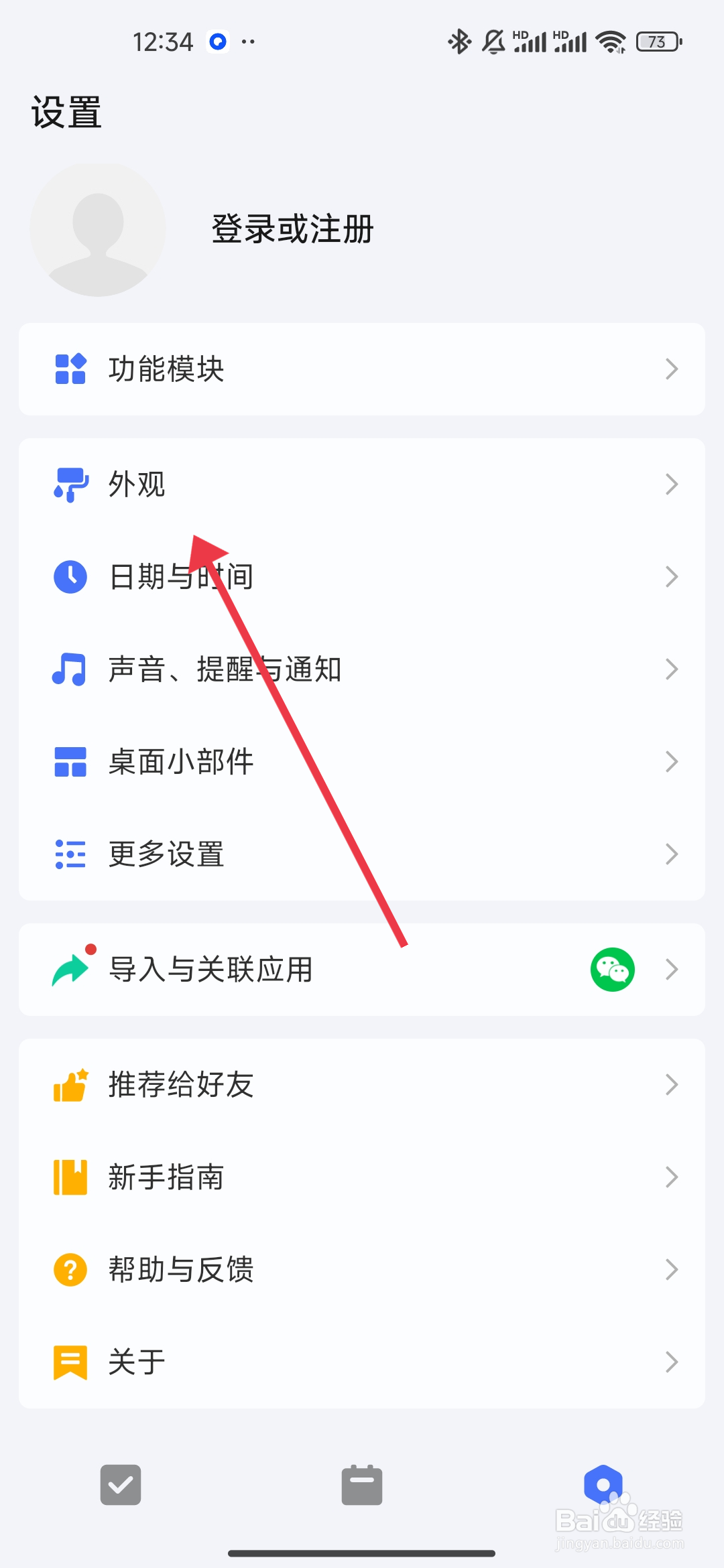Image resolution: width=724 pixels, height=1568 pixels.
Task: Click the 桌面小部件 widget icon
Action: [70, 761]
